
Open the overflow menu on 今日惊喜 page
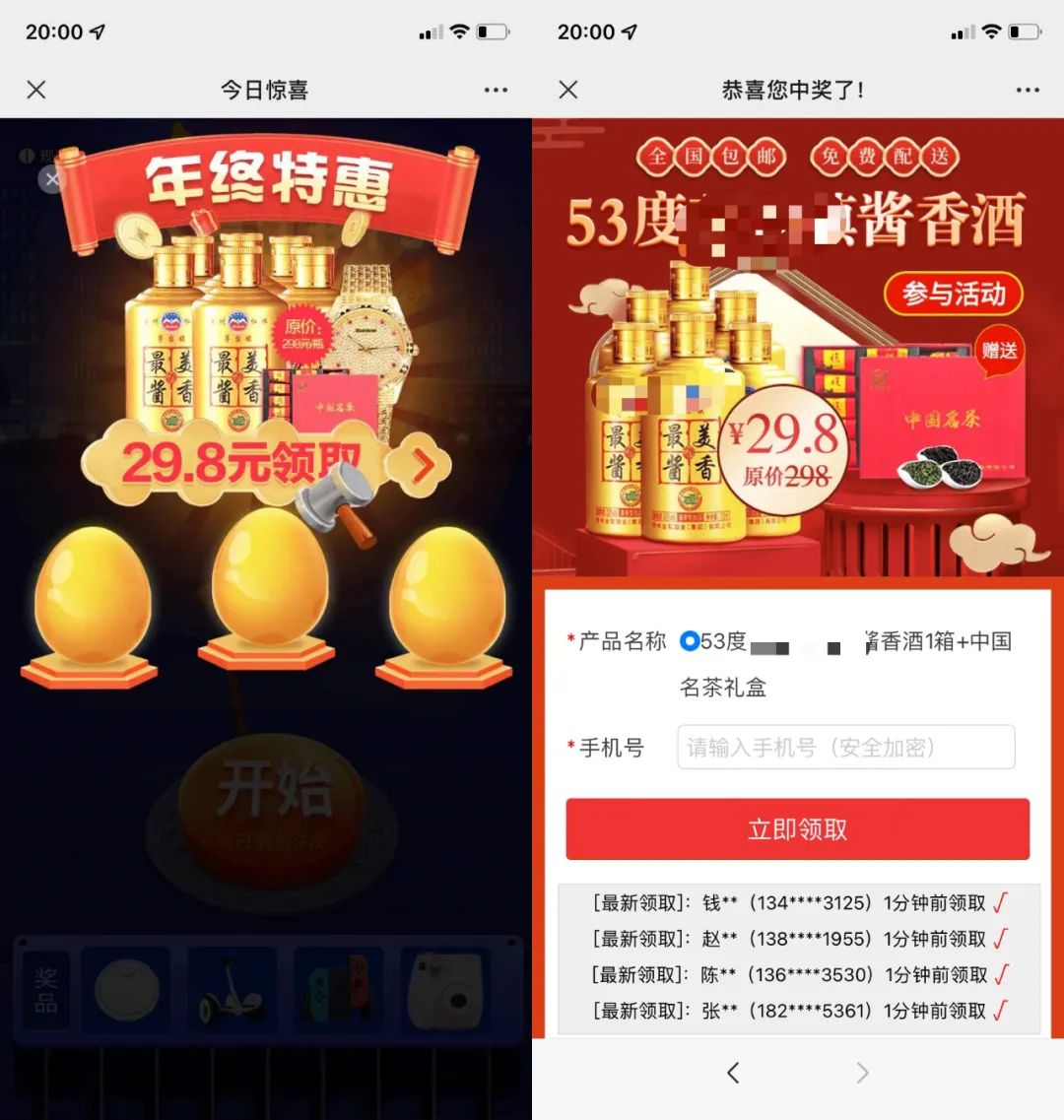click(x=496, y=90)
